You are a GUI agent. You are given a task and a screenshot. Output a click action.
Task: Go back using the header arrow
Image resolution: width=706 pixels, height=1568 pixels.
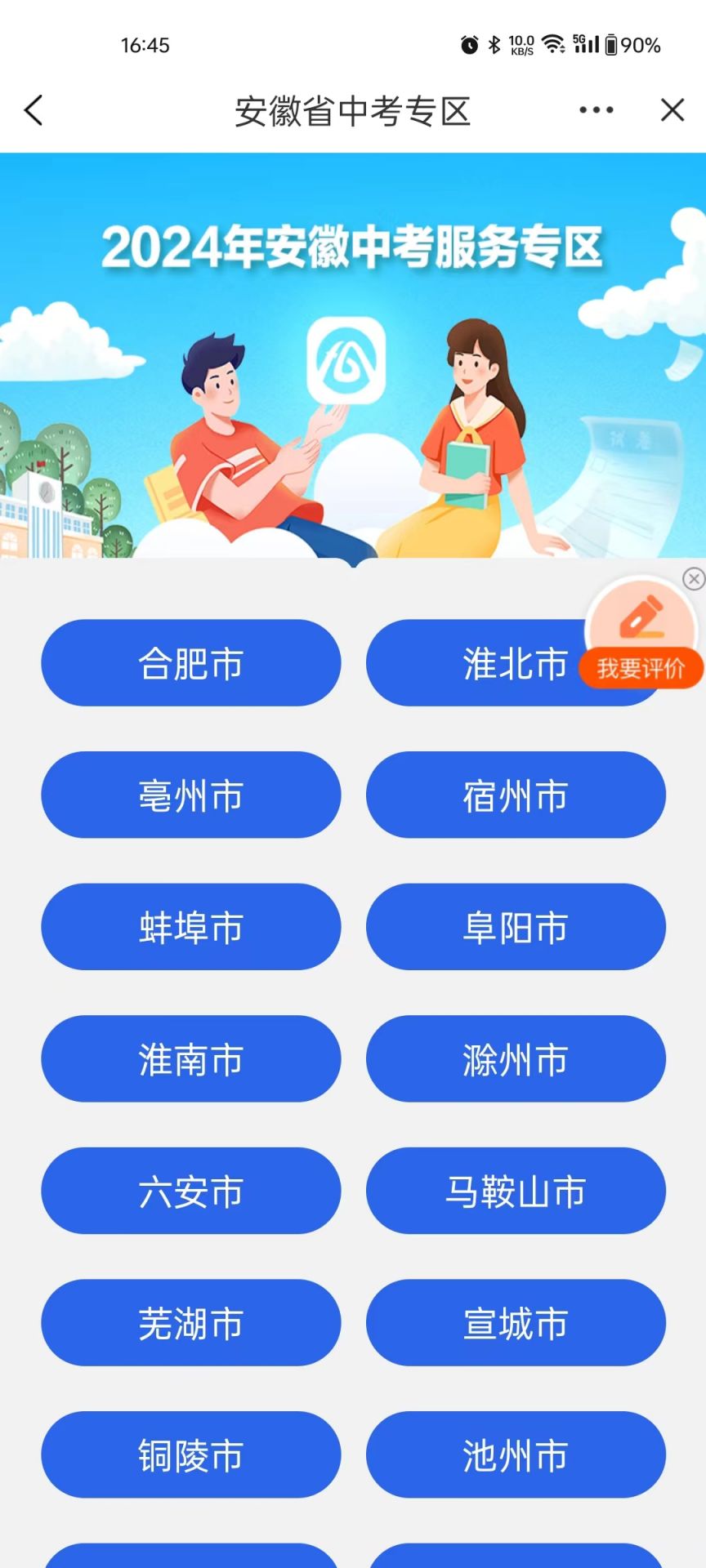click(34, 110)
